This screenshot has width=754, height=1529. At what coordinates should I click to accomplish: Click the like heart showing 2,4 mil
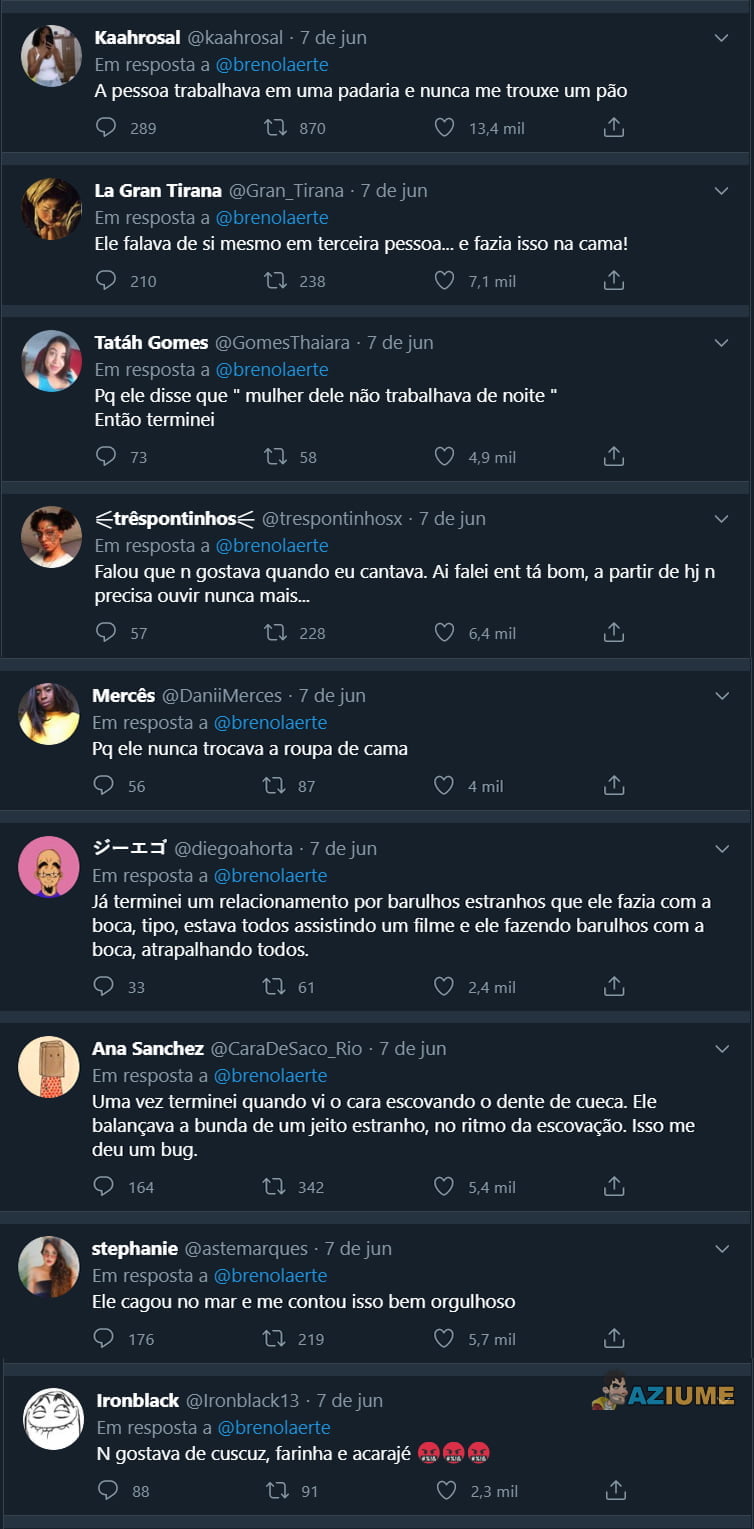[x=443, y=986]
